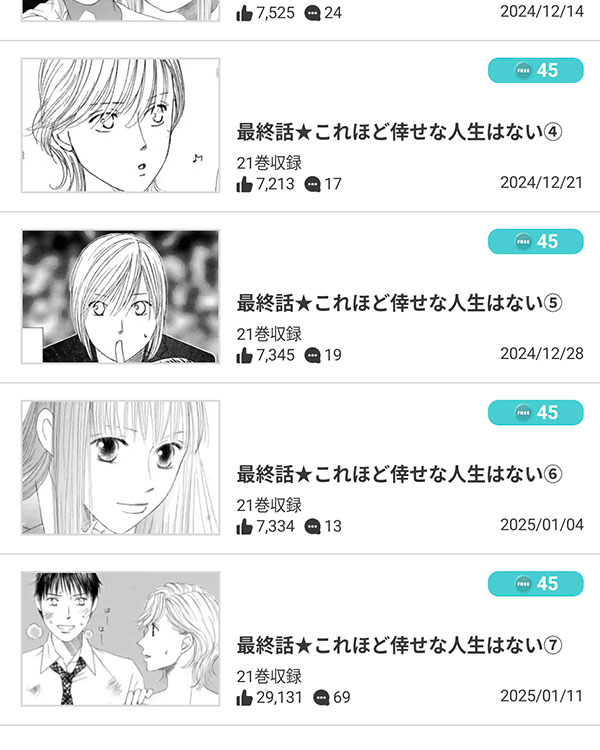Select episode ⑥ from 2025/01/04
The image size is (600, 750).
click(x=396, y=473)
